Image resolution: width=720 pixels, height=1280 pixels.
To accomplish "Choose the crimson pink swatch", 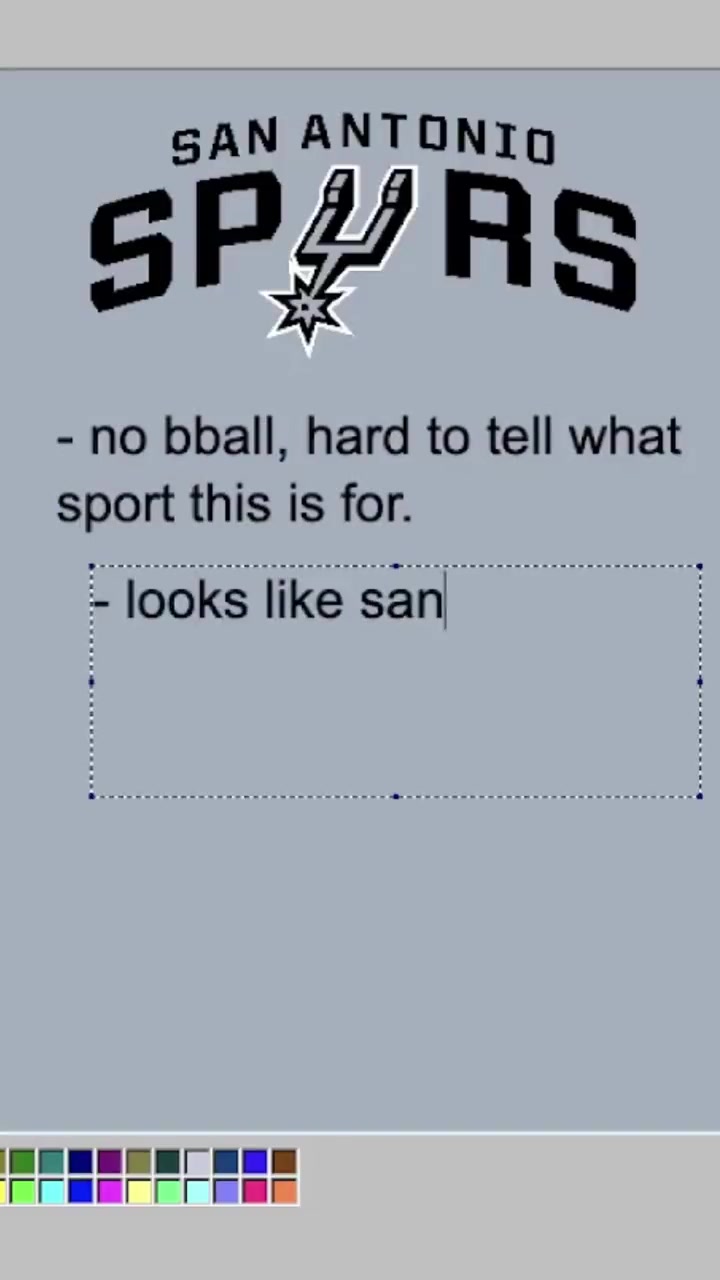I will [255, 1191].
